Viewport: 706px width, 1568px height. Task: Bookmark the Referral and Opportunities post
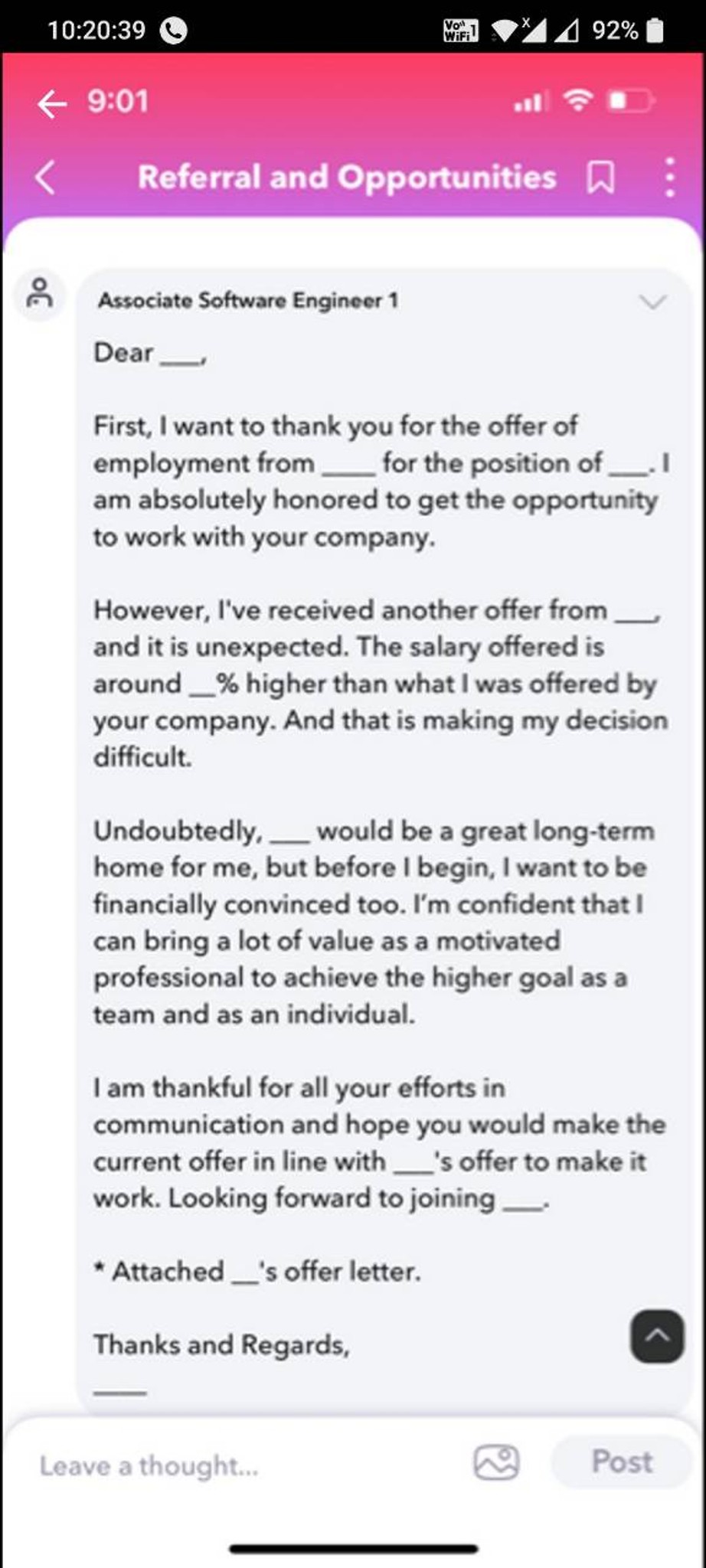pyautogui.click(x=600, y=178)
